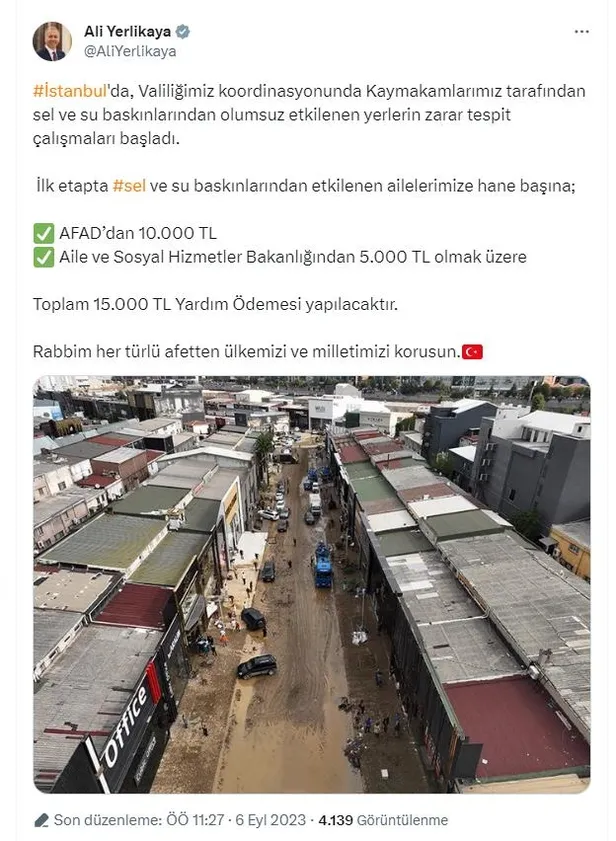View the flooded street photo in full
Screen dimensions: 616x841
click(310, 585)
